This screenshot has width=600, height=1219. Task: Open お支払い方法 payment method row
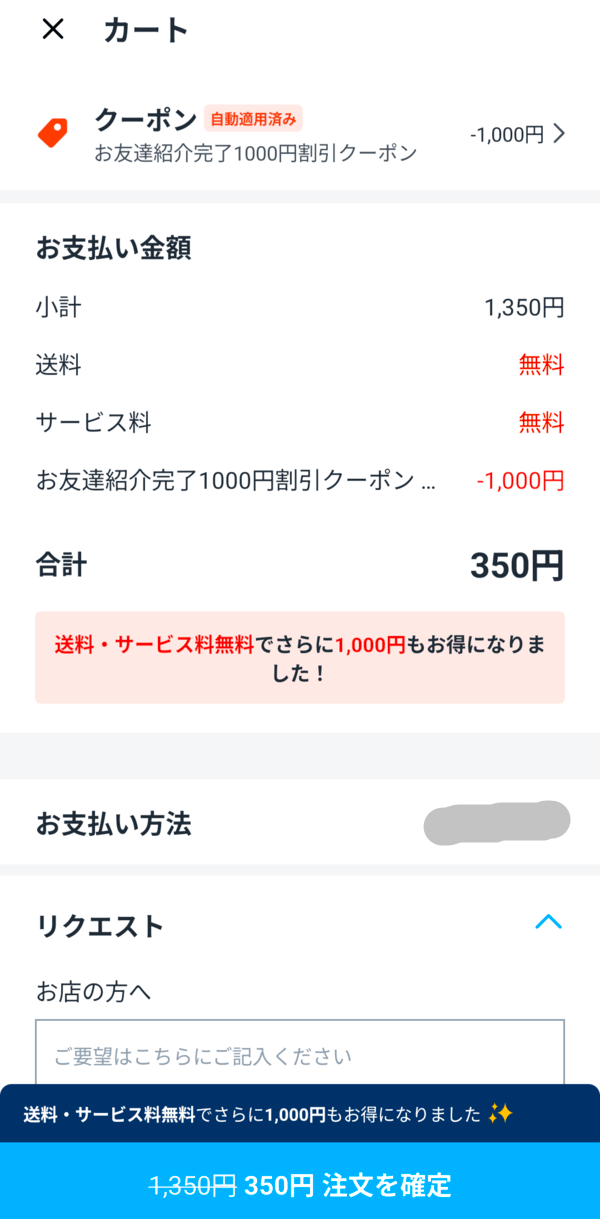coord(300,823)
